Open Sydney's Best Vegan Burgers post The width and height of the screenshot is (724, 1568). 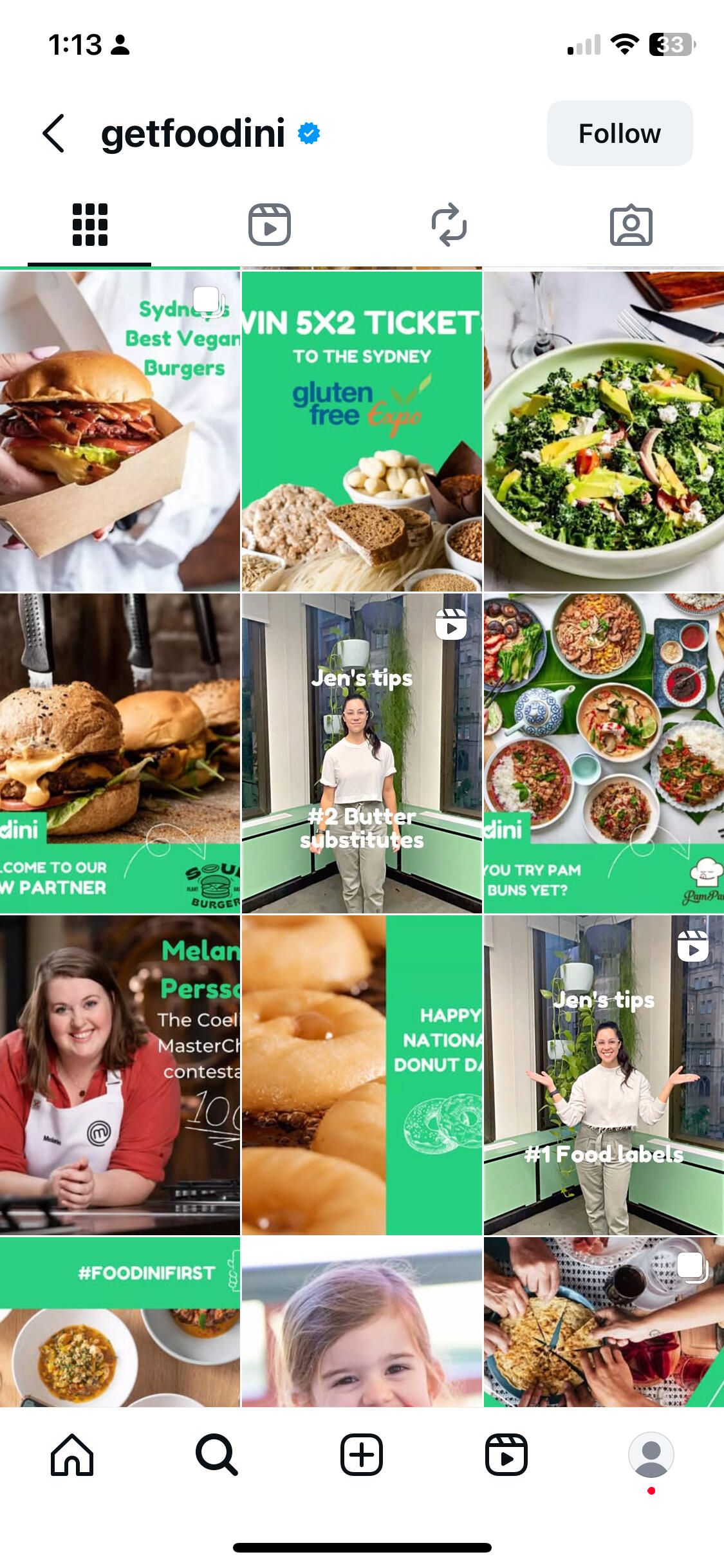pos(120,431)
